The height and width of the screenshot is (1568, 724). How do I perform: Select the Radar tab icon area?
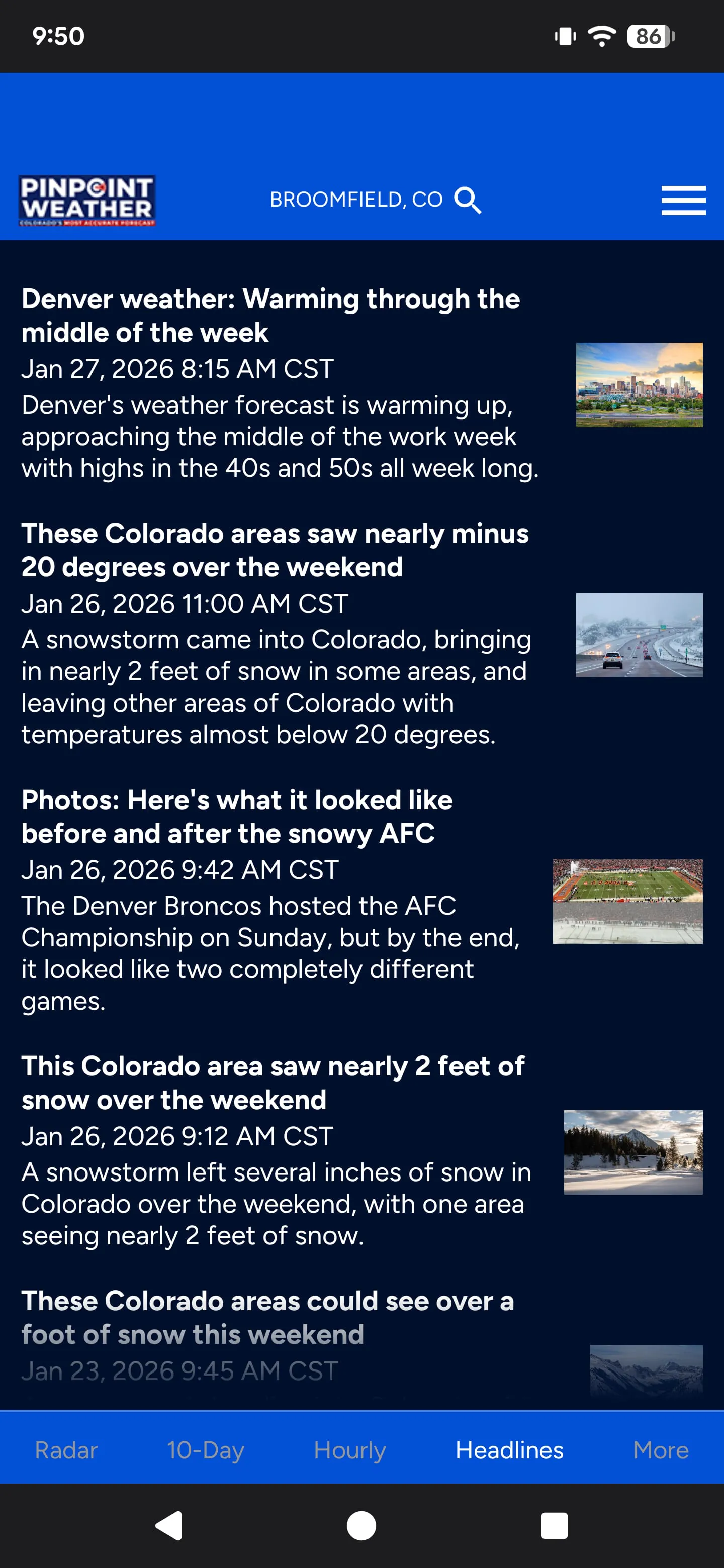[66, 1450]
